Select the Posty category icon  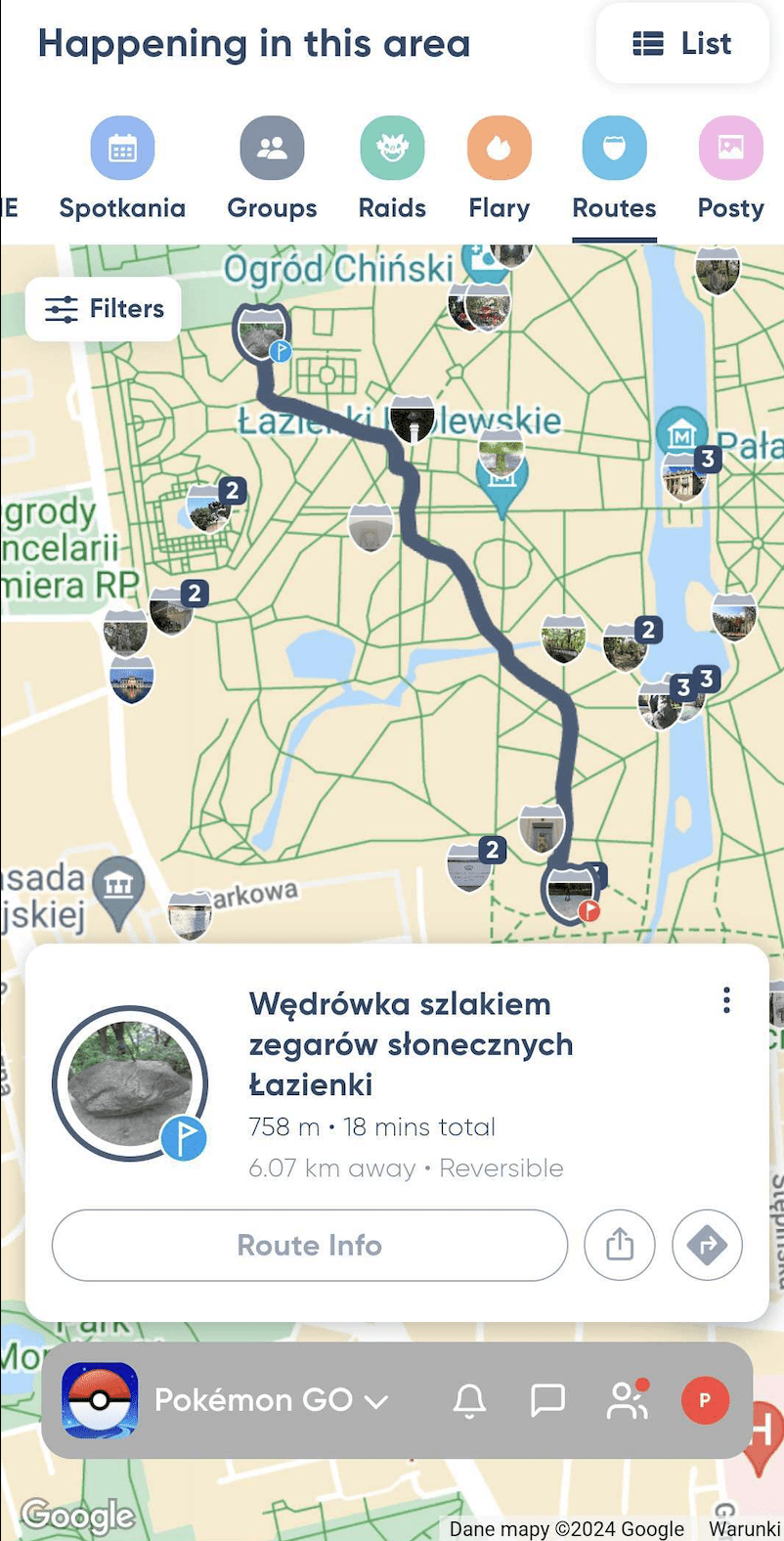729,147
